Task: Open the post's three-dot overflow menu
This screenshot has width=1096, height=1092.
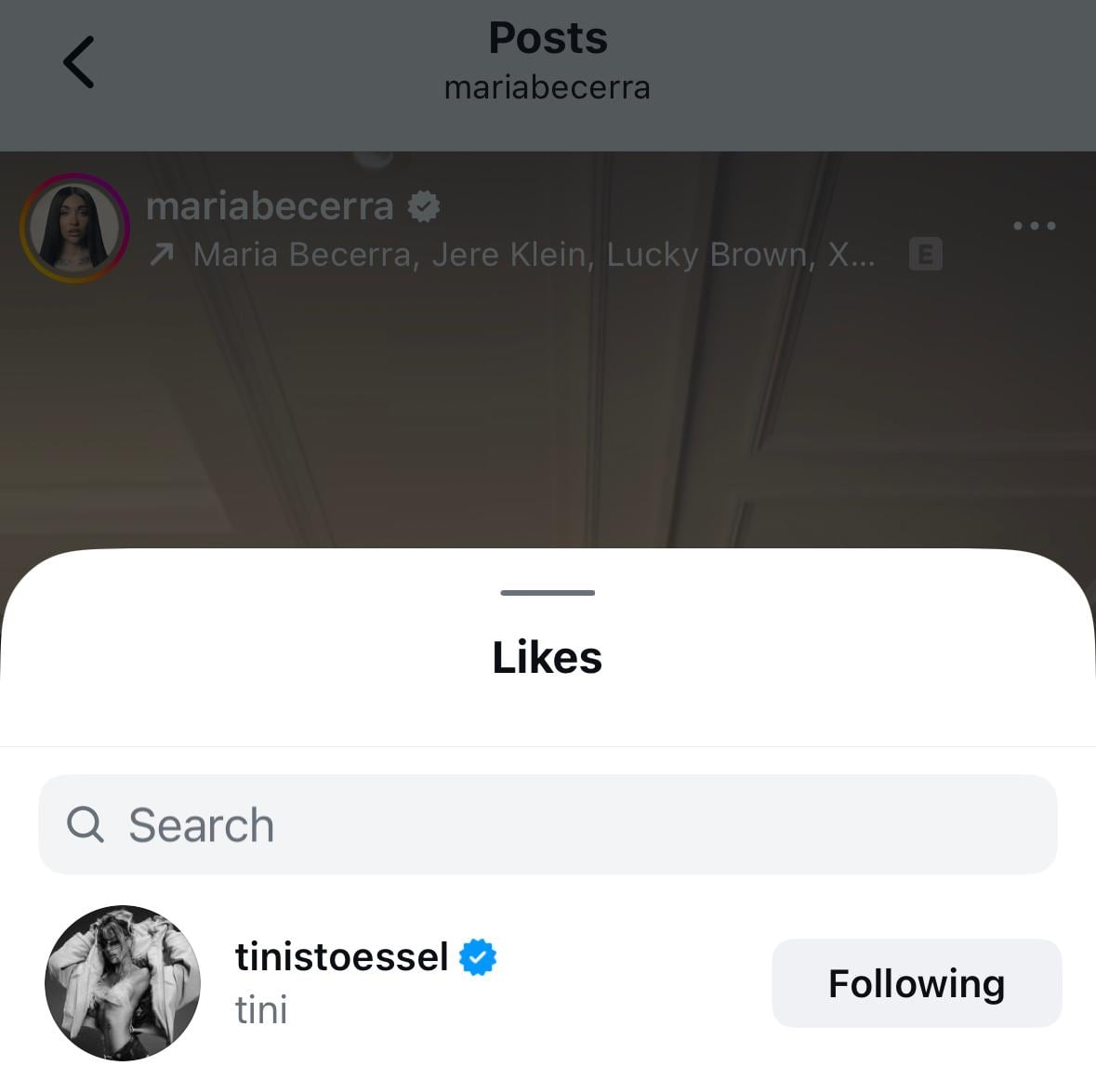Action: 1034,226
